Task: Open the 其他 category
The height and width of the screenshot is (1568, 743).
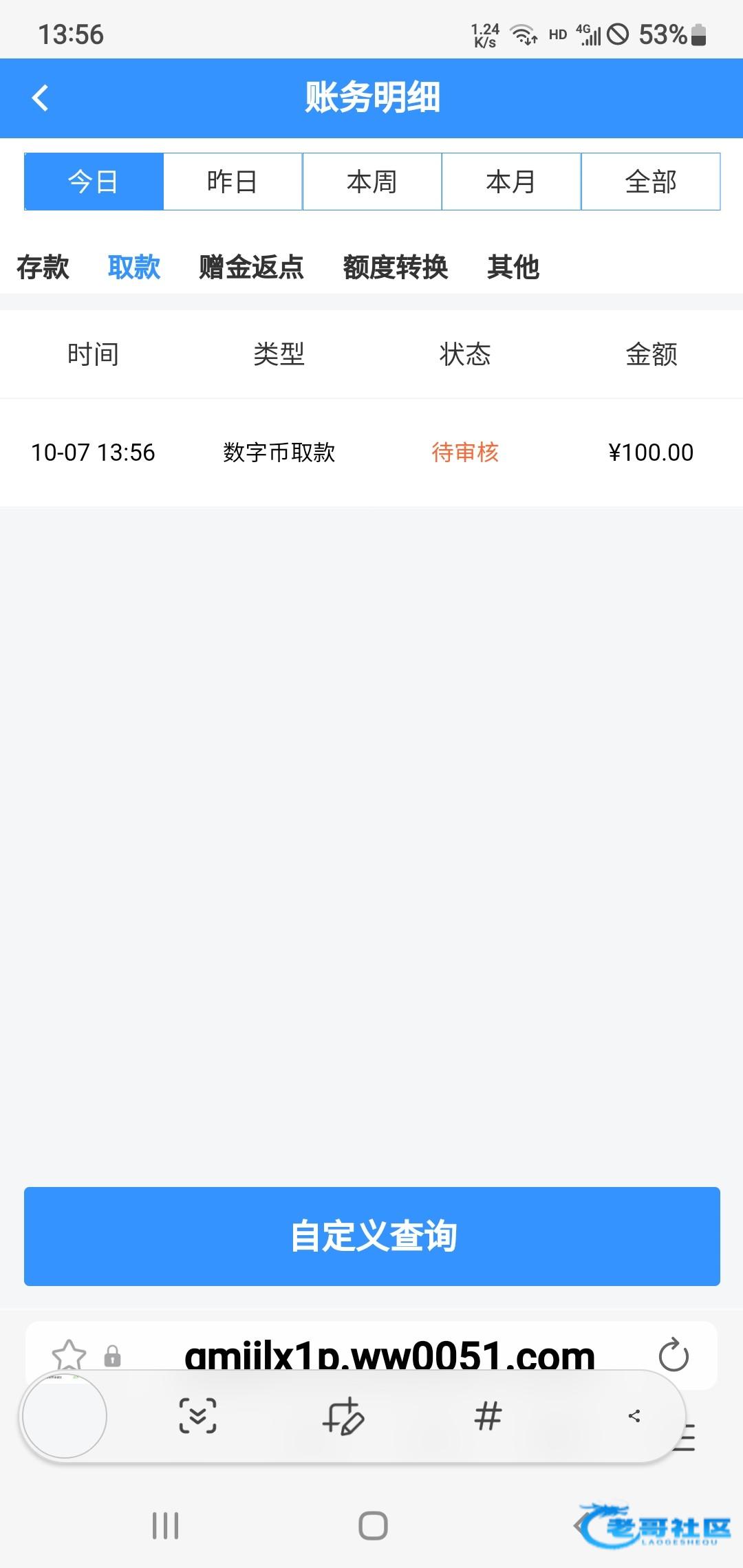Action: coord(513,267)
